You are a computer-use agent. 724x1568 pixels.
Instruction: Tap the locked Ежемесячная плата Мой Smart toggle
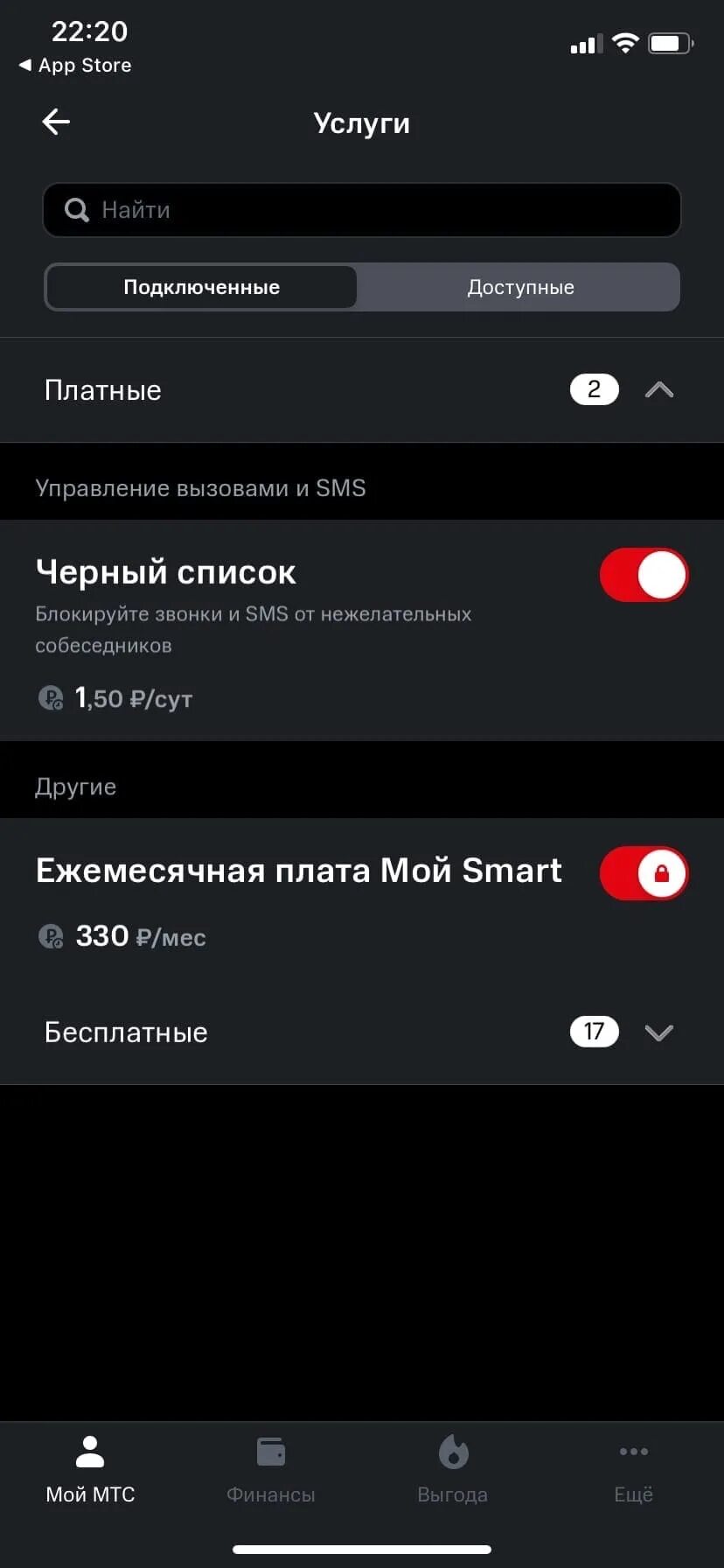point(644,873)
